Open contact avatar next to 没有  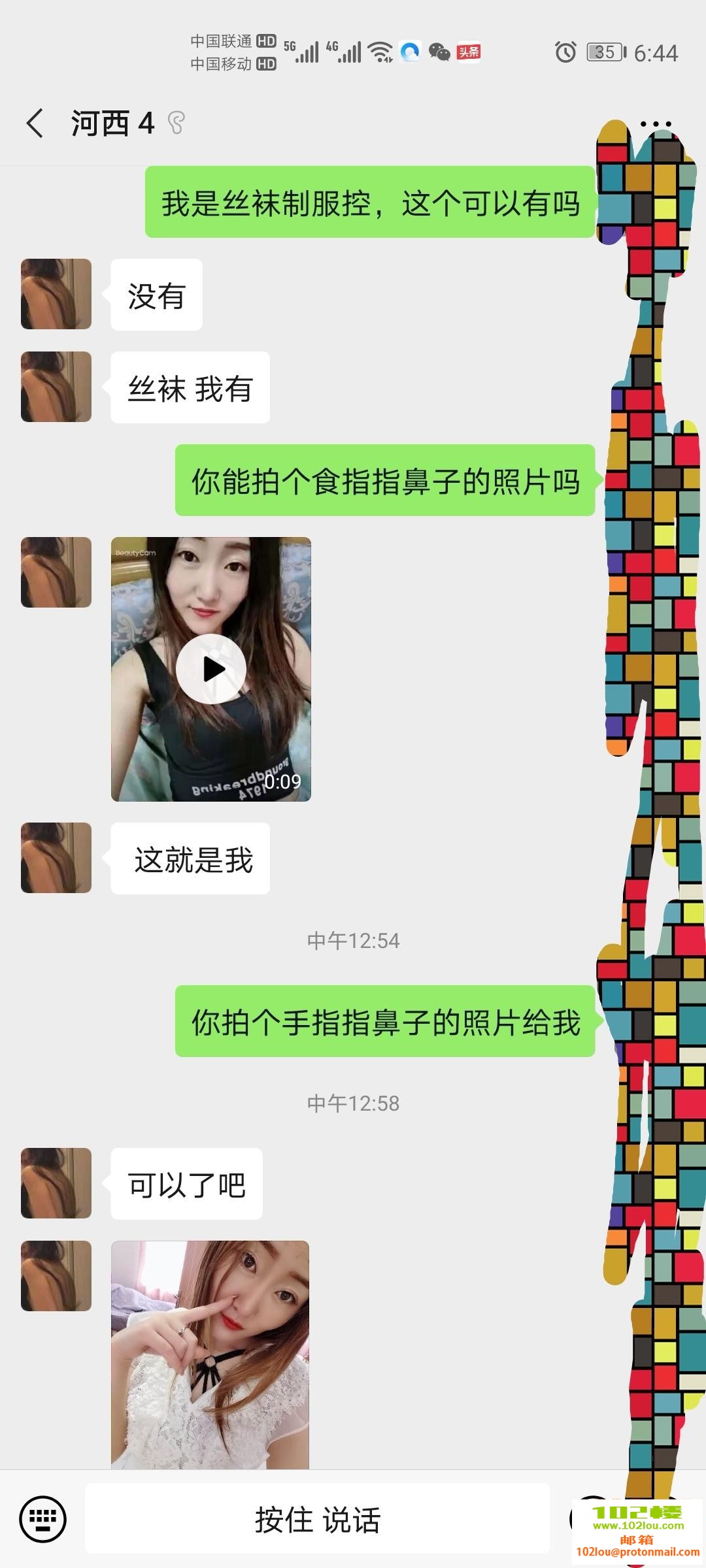(x=56, y=294)
